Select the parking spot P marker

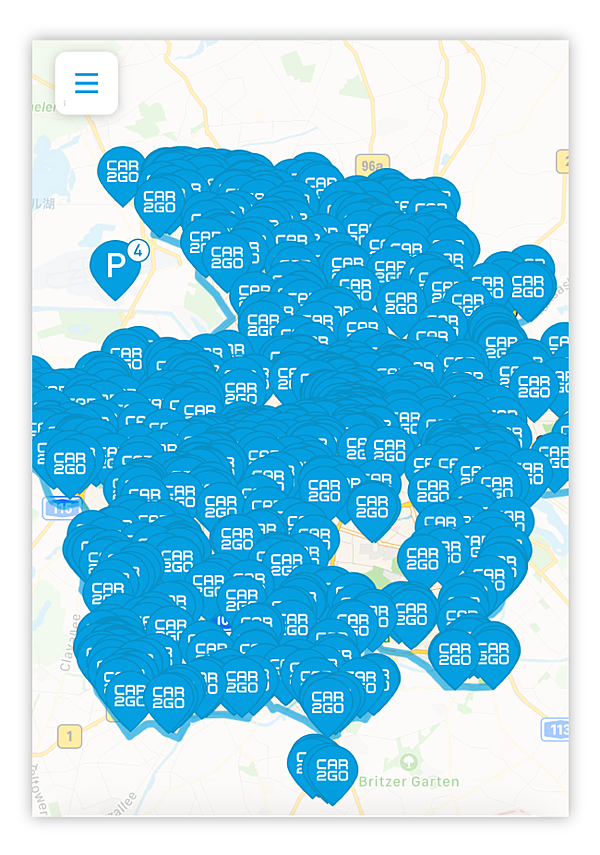point(116,266)
